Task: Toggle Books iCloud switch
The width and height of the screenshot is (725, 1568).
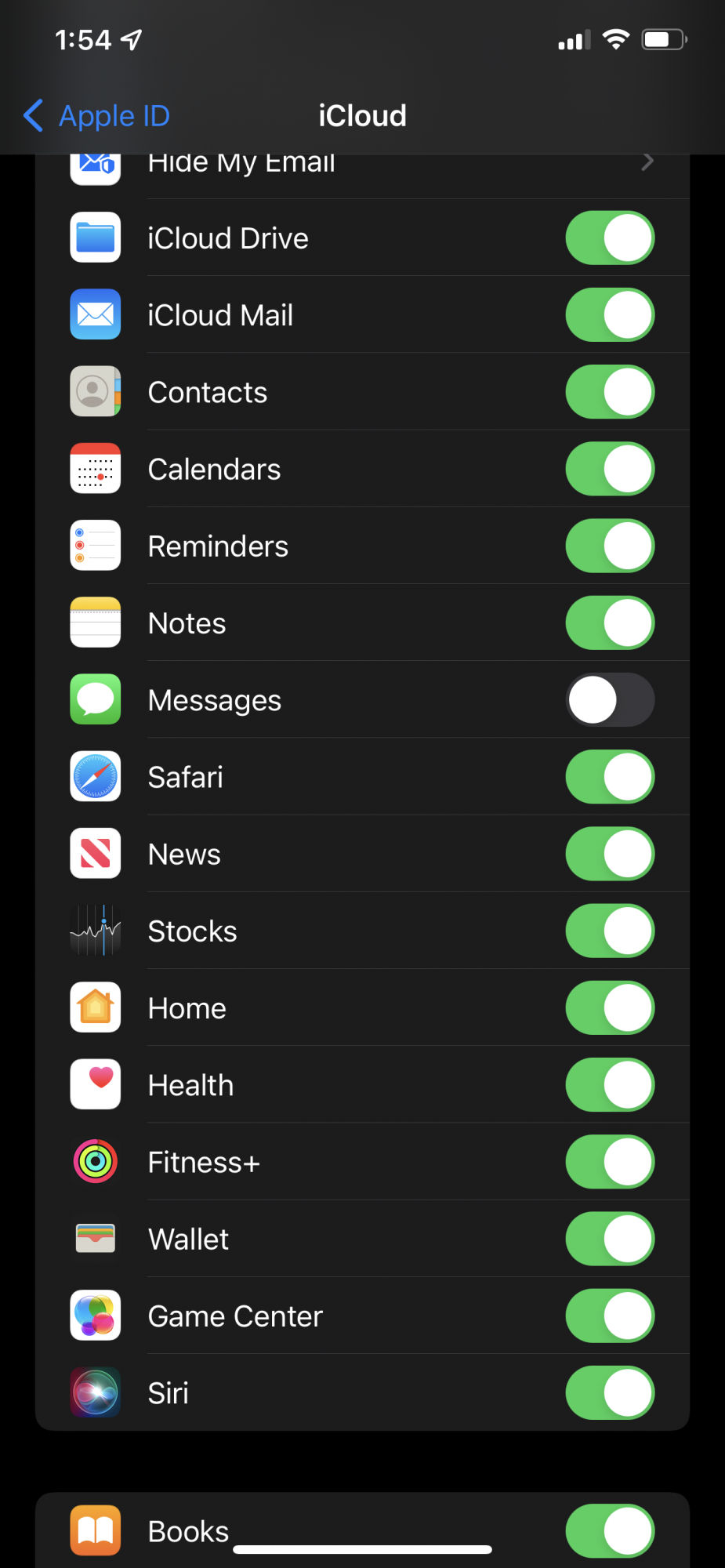Action: 610,1531
